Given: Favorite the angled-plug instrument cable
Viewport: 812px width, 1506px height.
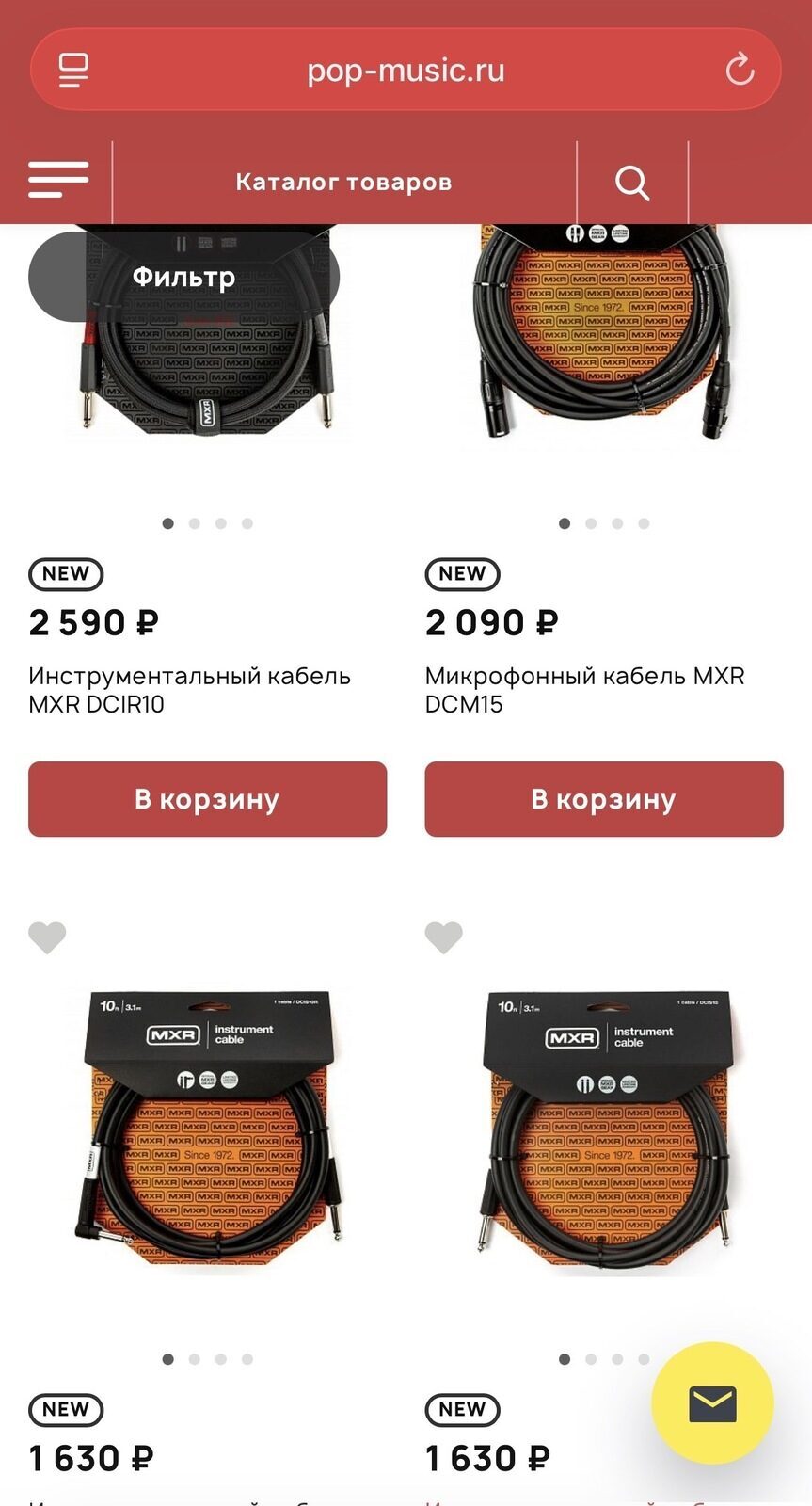Looking at the screenshot, I should (x=47, y=937).
